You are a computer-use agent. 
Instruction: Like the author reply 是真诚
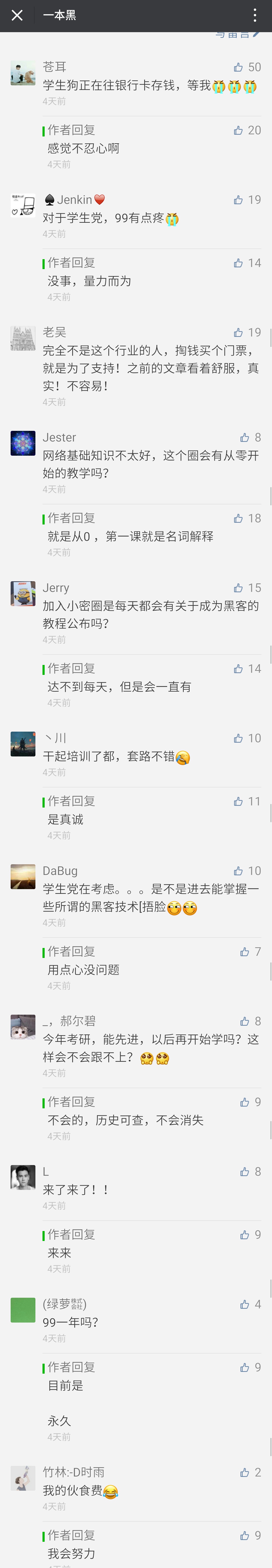(239, 802)
